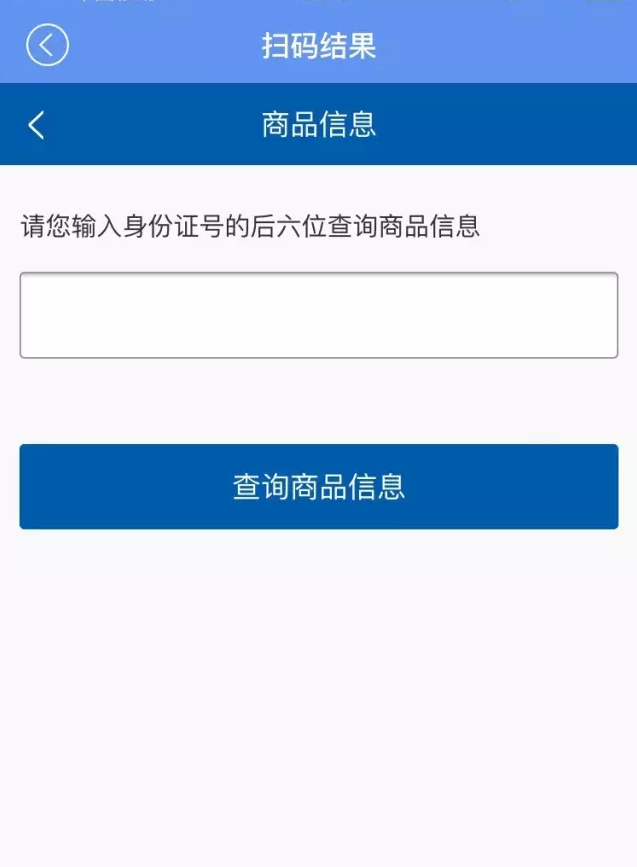Go back from the 商品信息 page
Screen dimensions: 637x867
(37, 125)
